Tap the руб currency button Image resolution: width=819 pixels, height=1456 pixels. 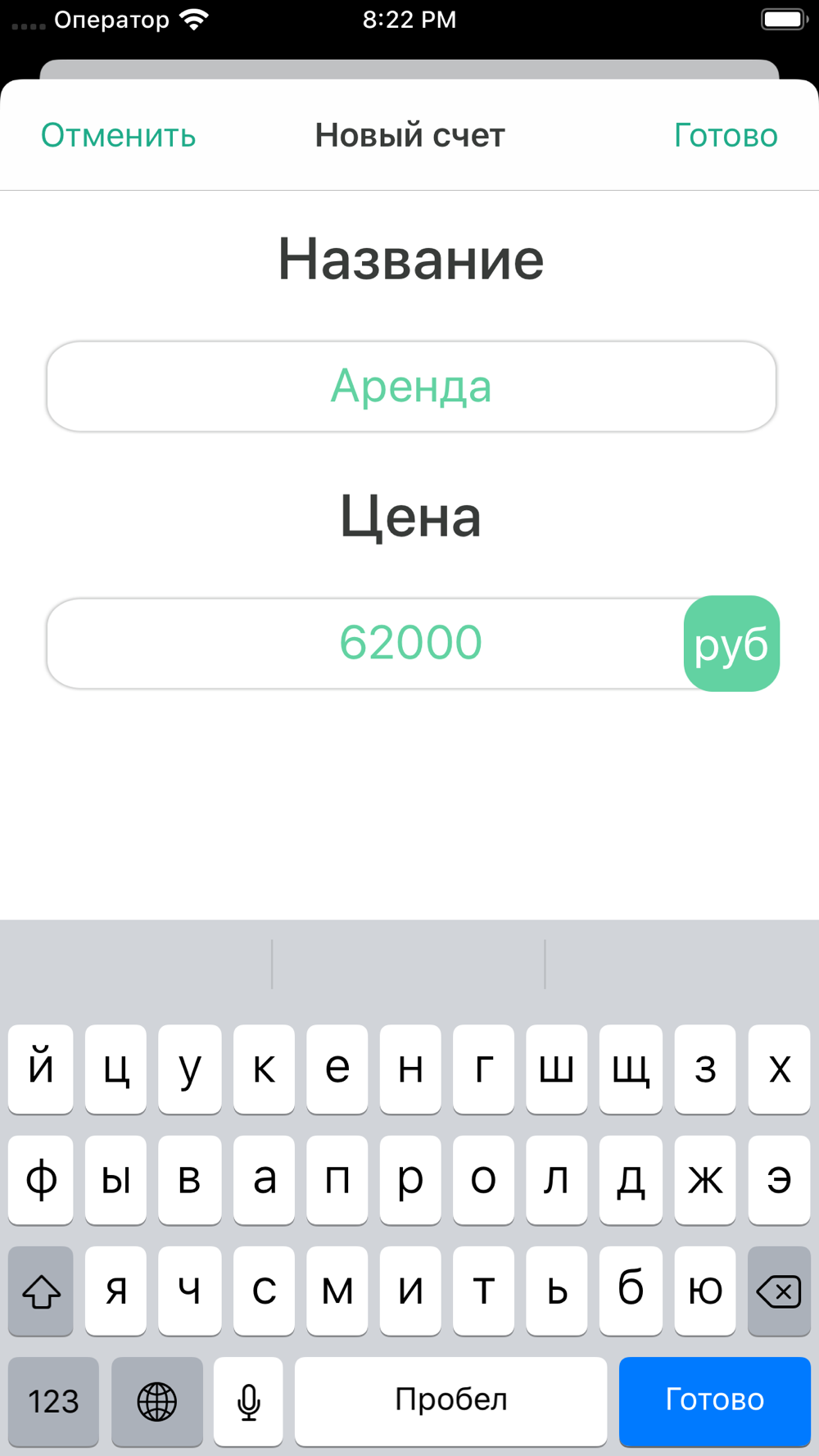[731, 644]
